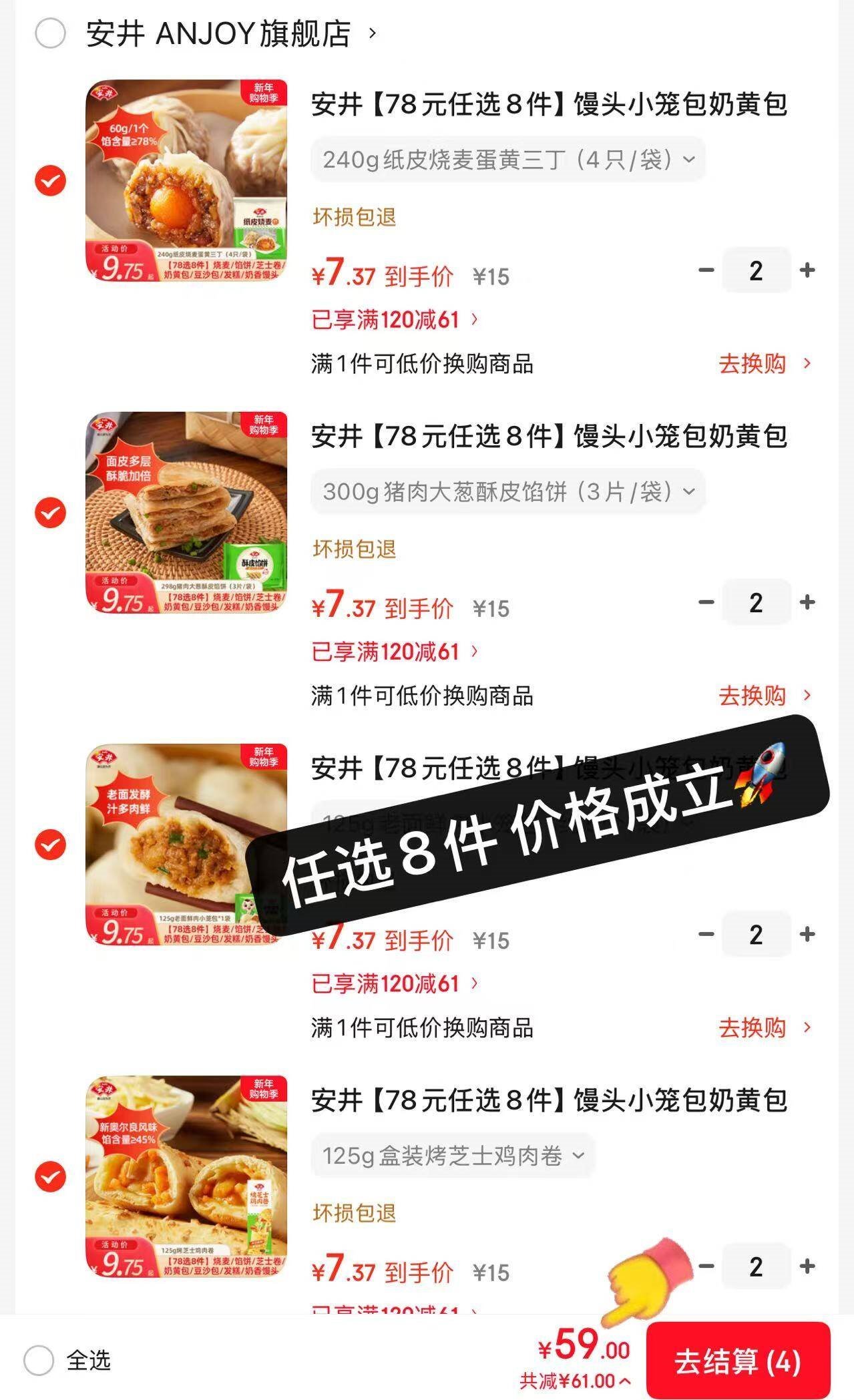Tap 去换购 under the 纸皮烧麦 item

(x=764, y=364)
